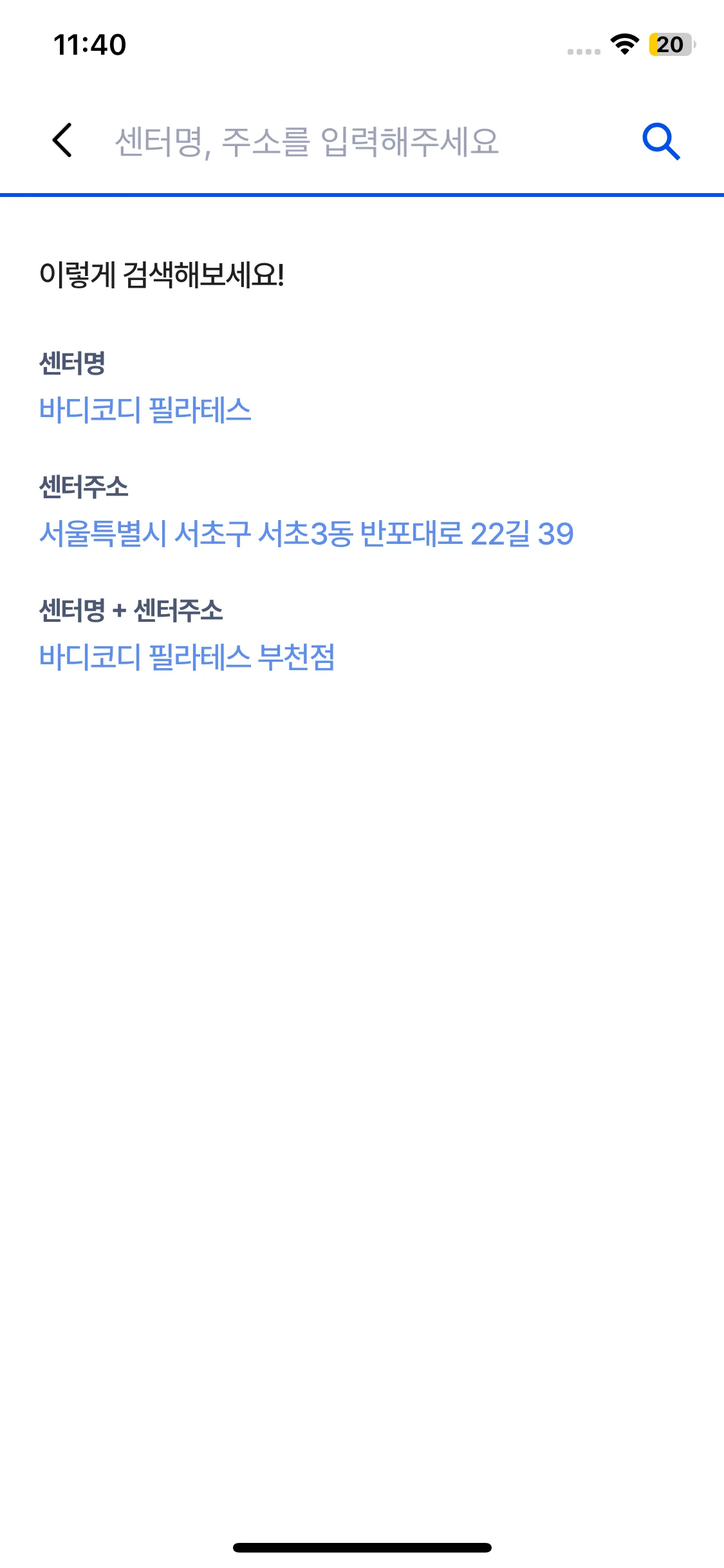The height and width of the screenshot is (1568, 724).
Task: Focus the center name and address search field
Action: click(x=360, y=142)
